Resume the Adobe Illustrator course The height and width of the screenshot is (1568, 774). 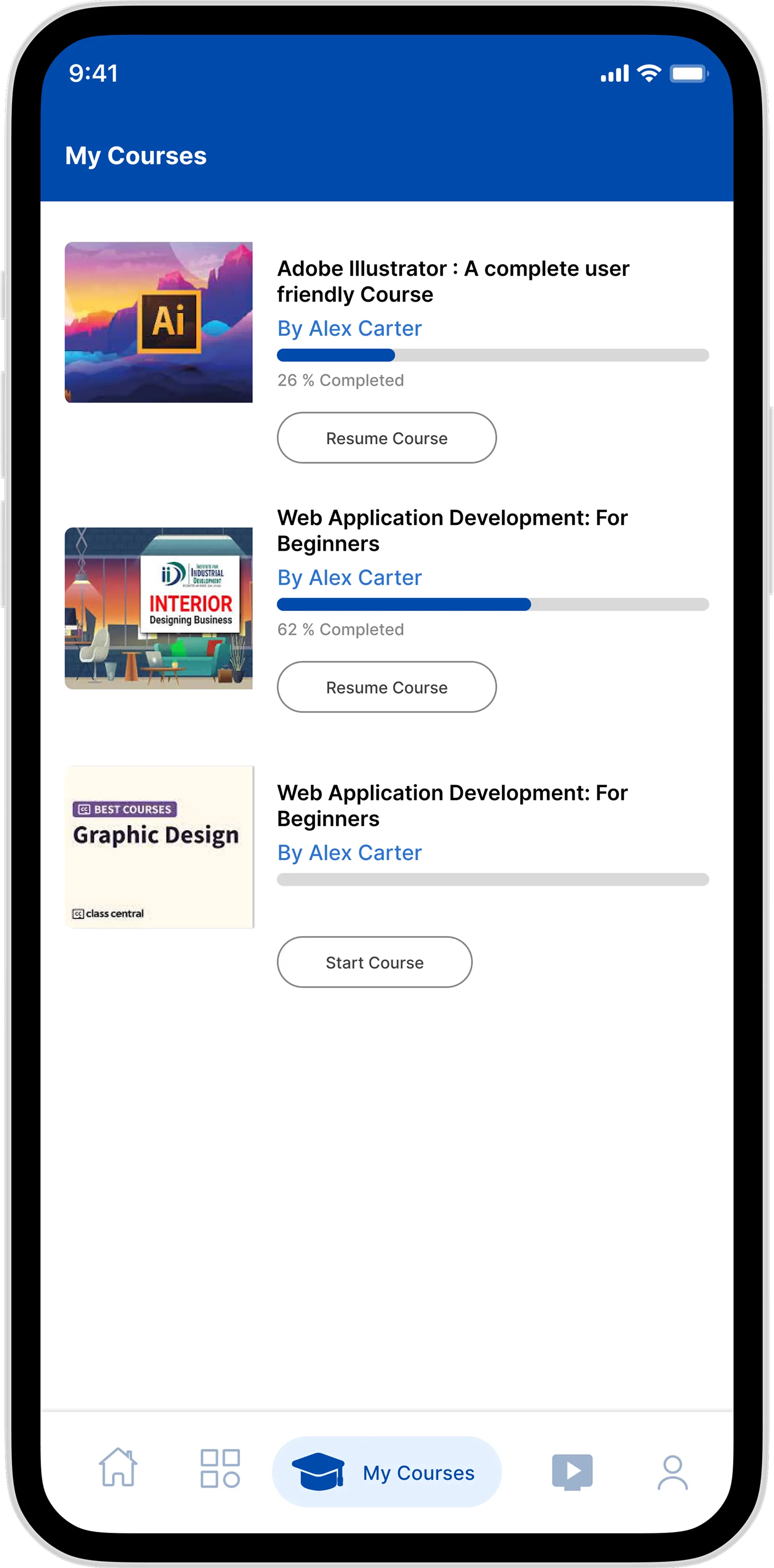pyautogui.click(x=387, y=438)
